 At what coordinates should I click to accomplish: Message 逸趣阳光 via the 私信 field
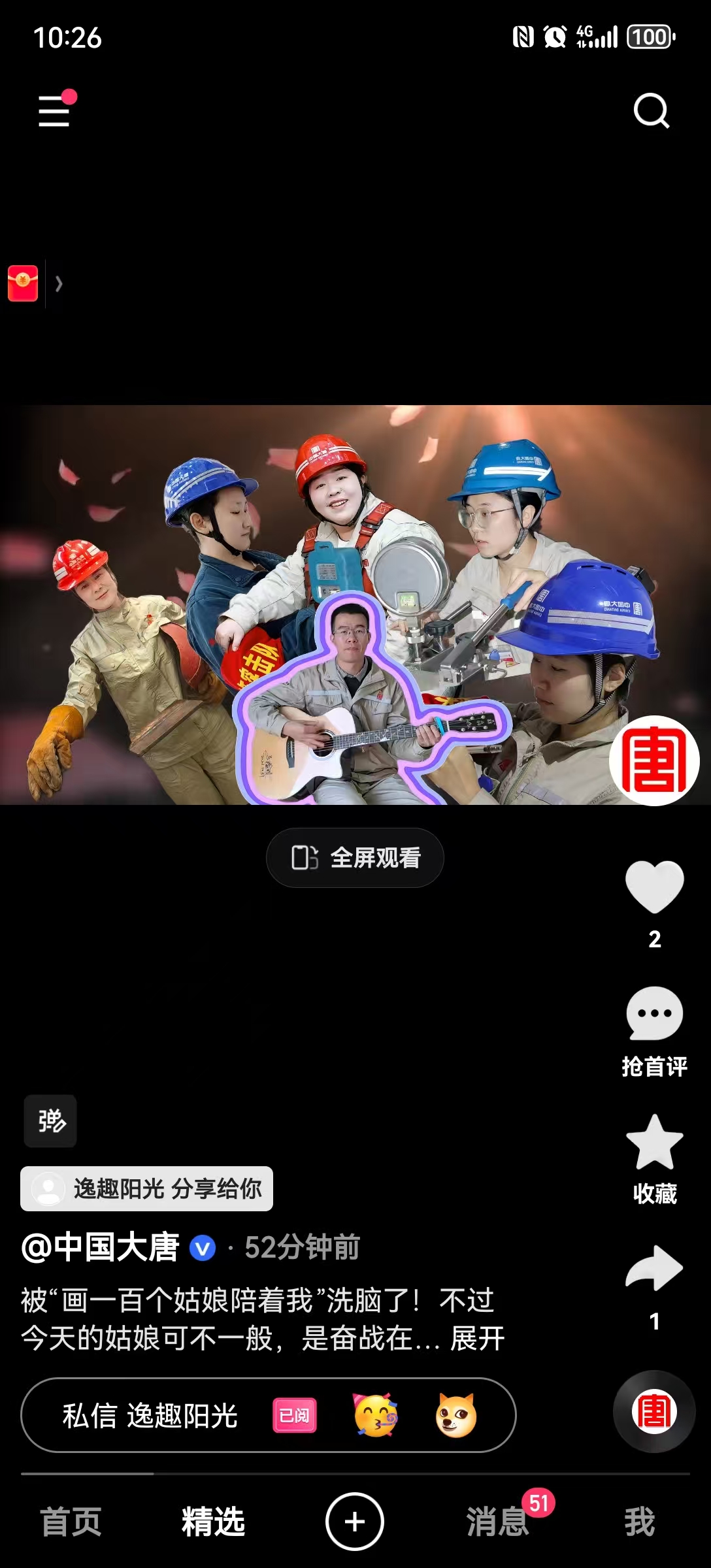point(150,1416)
